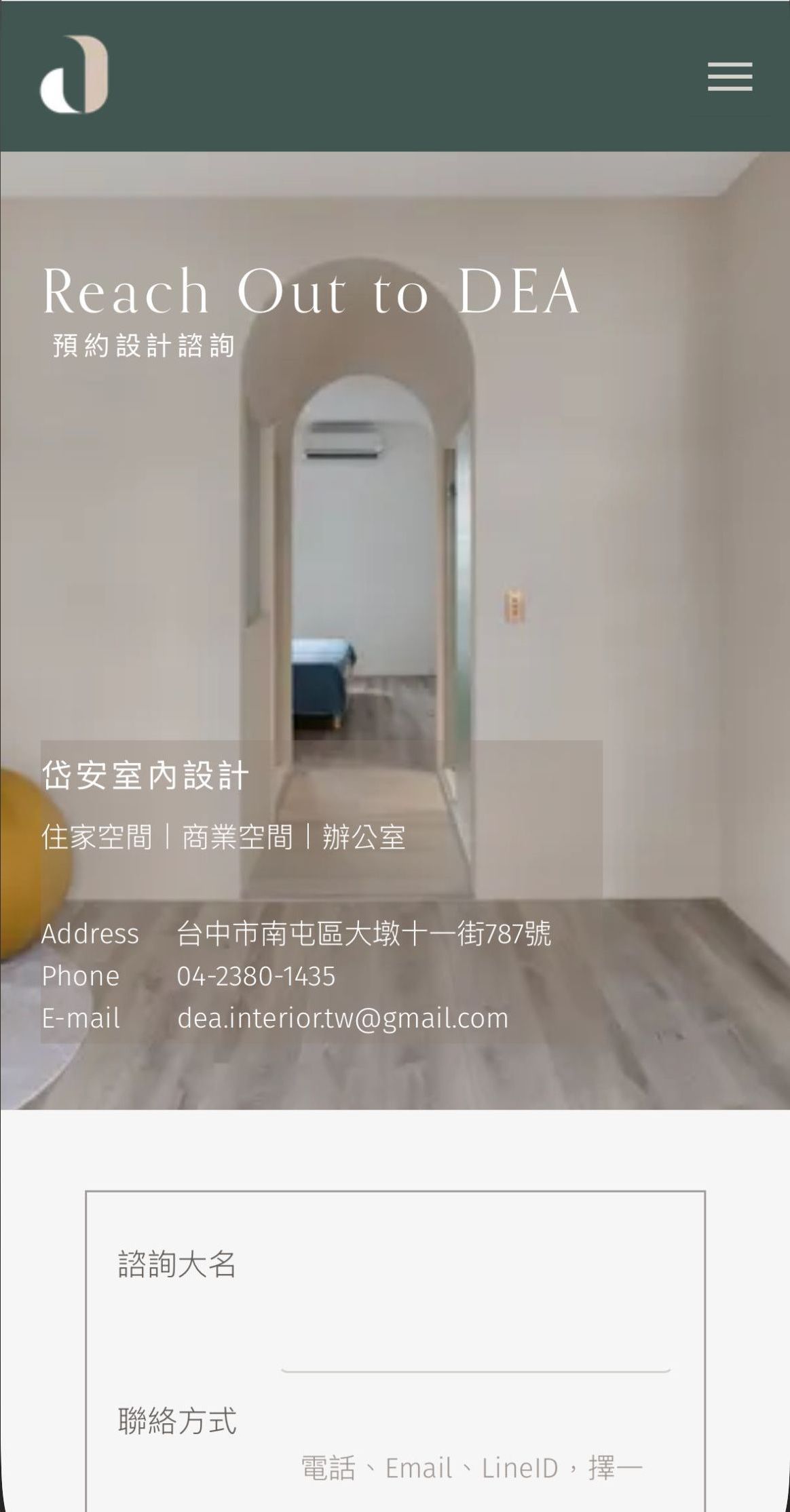This screenshot has width=790, height=1512.
Task: Email dea.interior.tw@gmail.com
Action: 342,1018
